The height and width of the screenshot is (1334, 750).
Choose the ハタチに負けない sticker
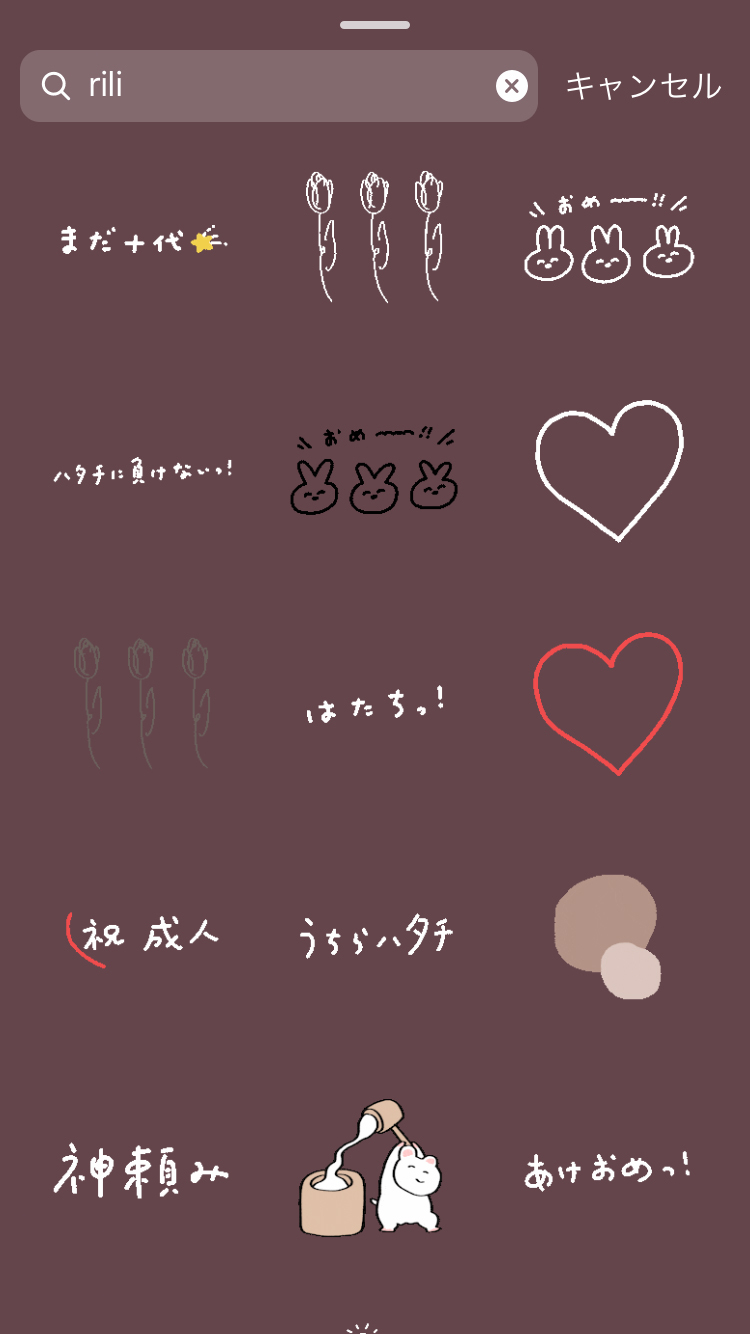141,470
